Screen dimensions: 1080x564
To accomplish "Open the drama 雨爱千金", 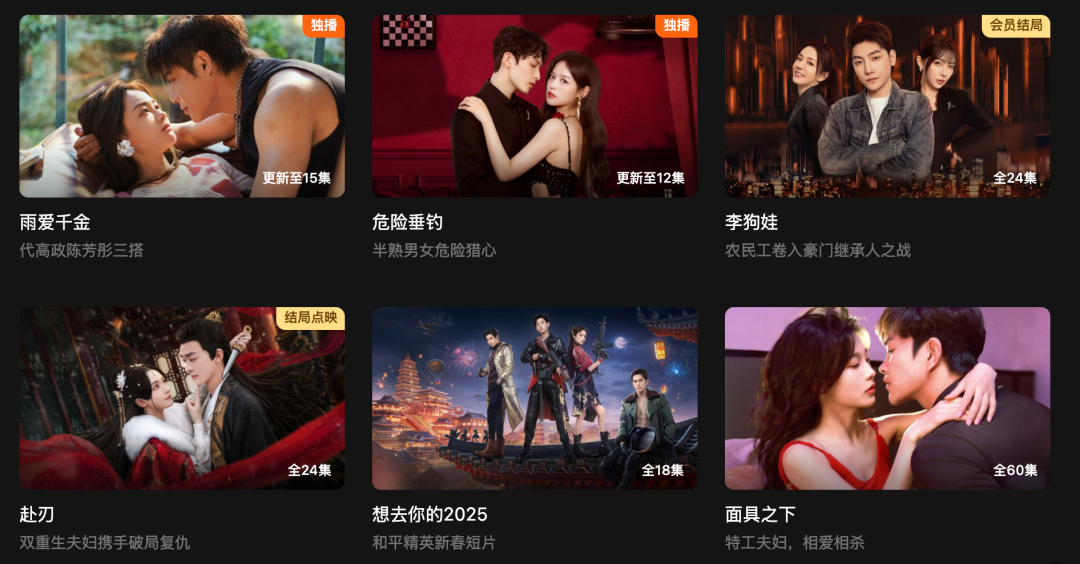I will point(182,106).
